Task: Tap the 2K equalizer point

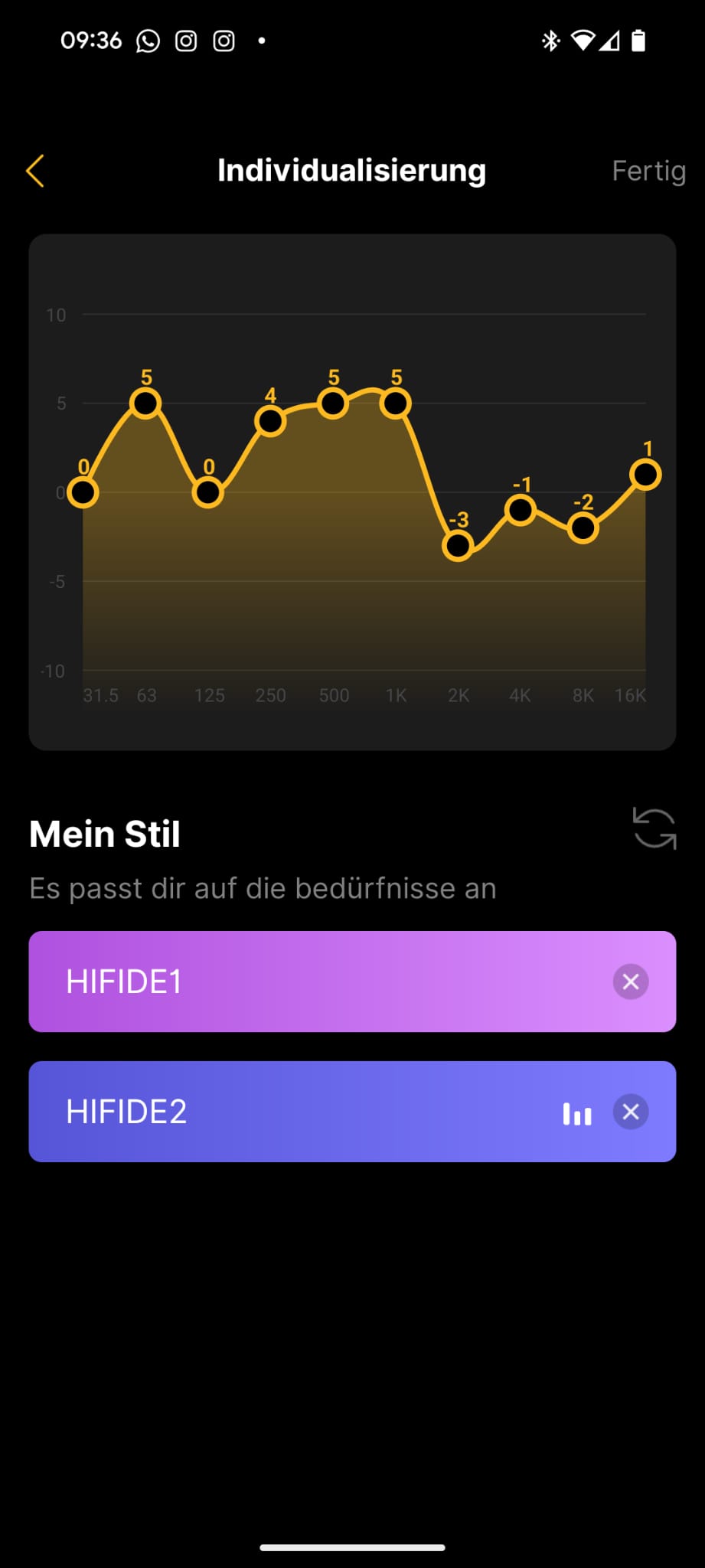Action: (x=458, y=546)
